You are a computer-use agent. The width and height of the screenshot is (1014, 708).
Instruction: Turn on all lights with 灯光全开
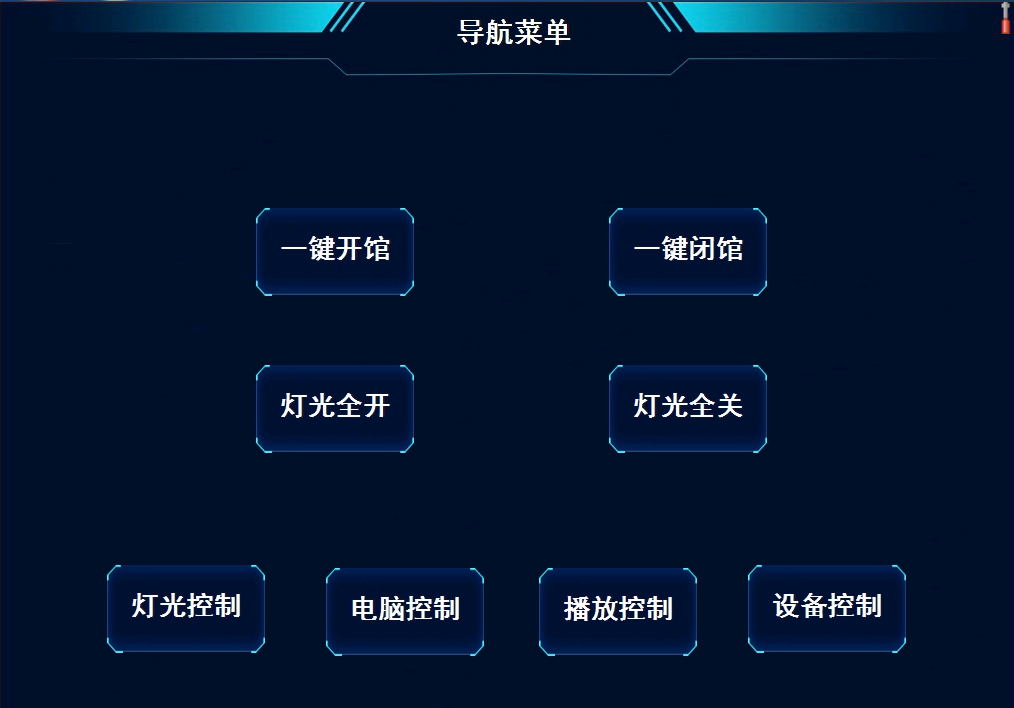[335, 408]
